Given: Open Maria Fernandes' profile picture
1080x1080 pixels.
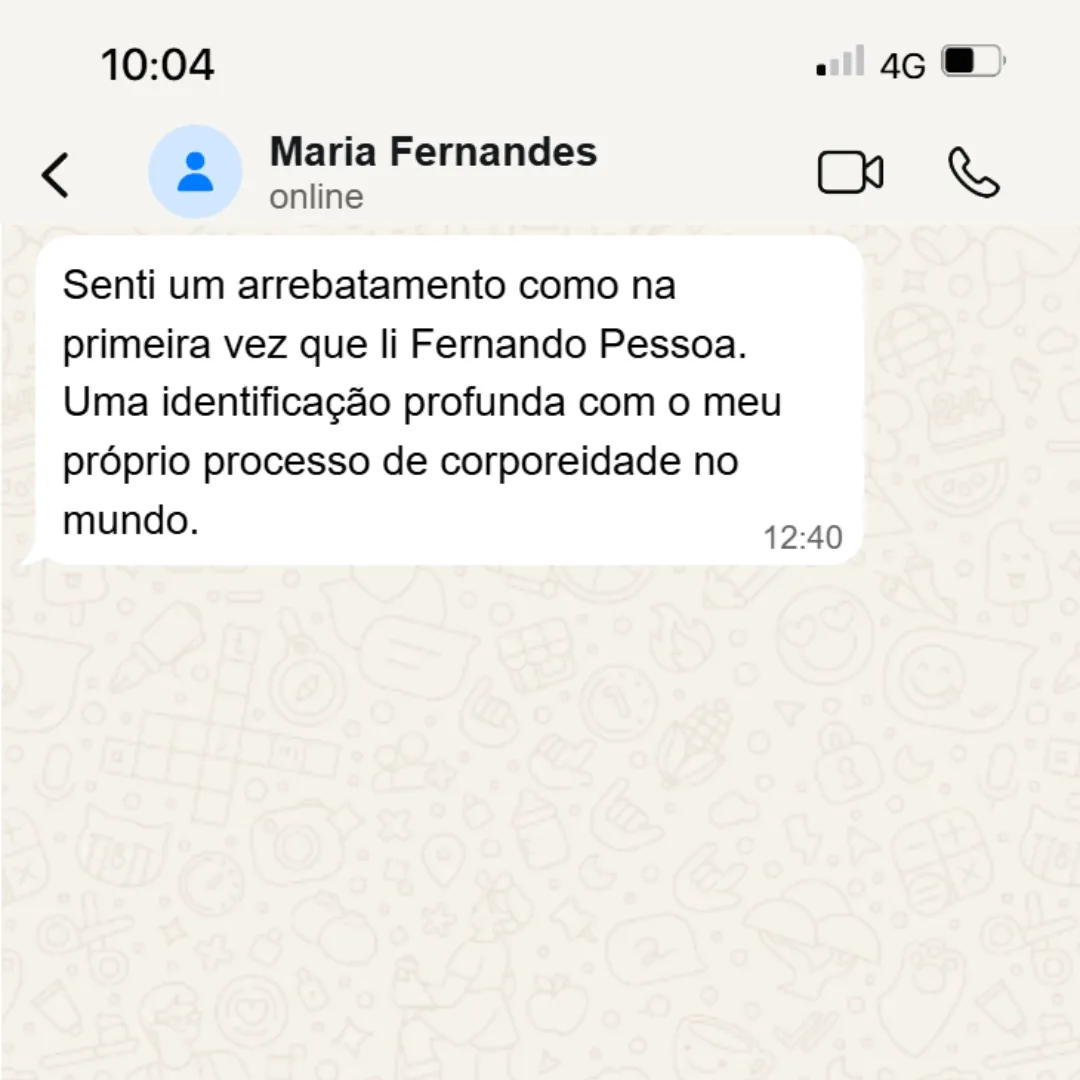Looking at the screenshot, I should click(x=195, y=172).
